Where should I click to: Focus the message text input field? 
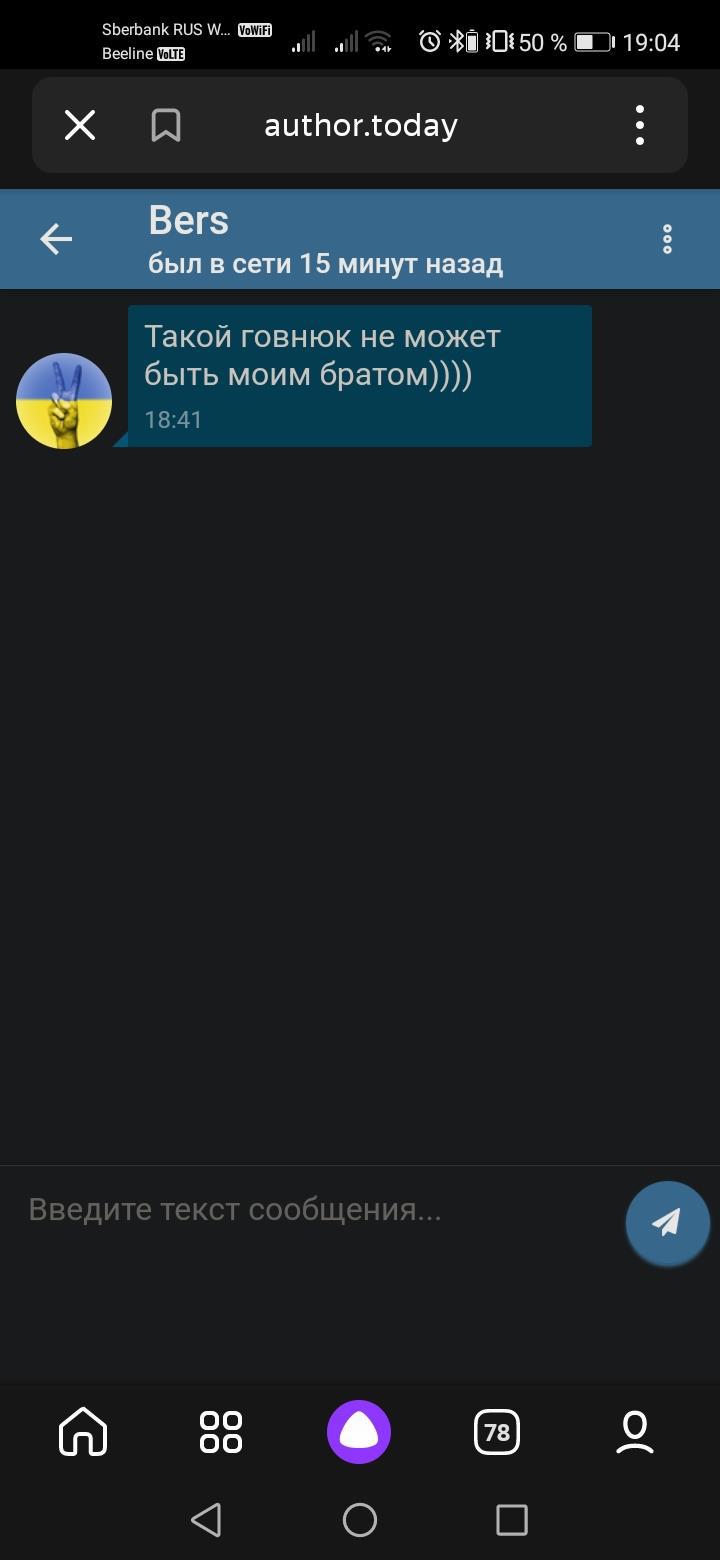(310, 1210)
